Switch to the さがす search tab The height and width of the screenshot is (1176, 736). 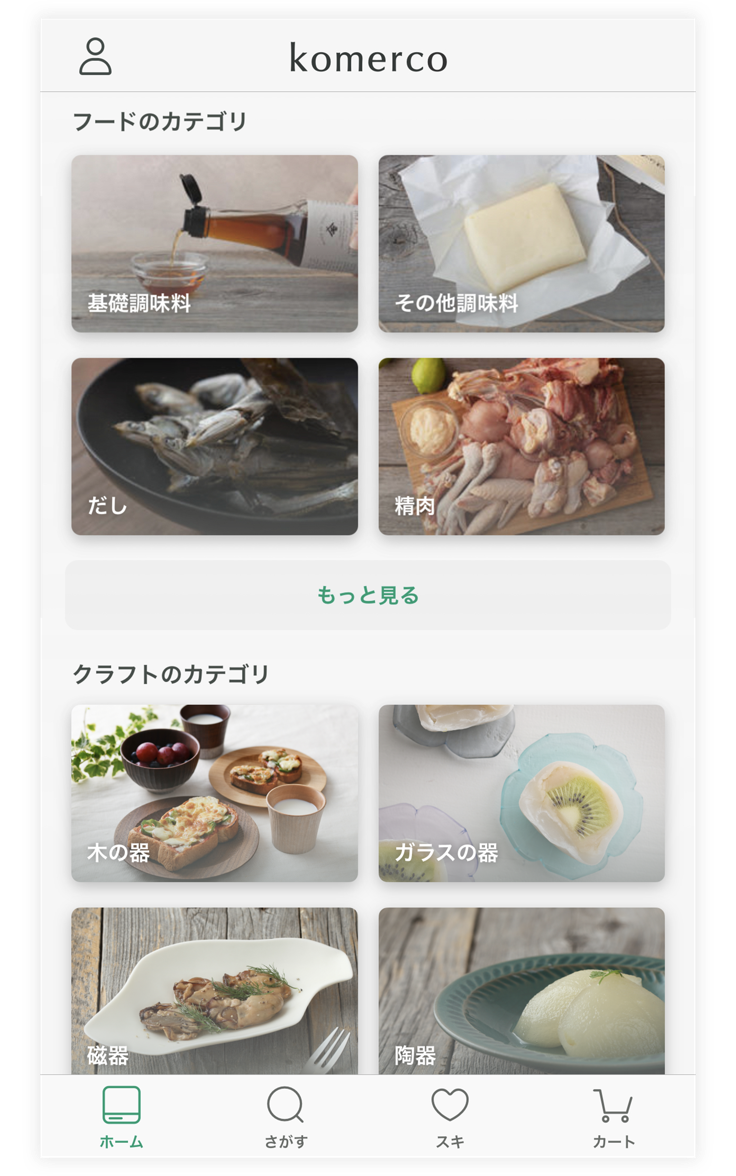coord(285,1117)
